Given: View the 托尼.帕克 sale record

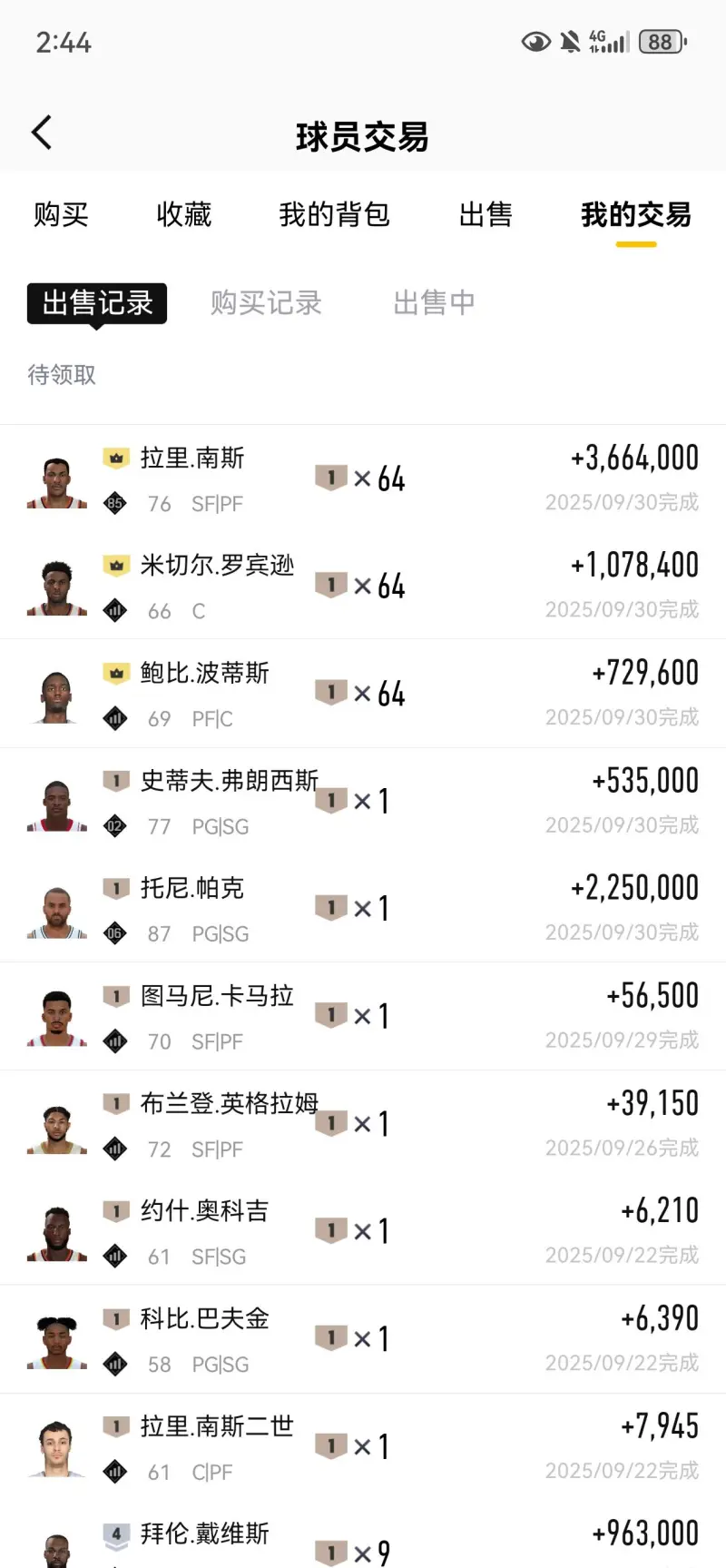Looking at the screenshot, I should coord(363,908).
